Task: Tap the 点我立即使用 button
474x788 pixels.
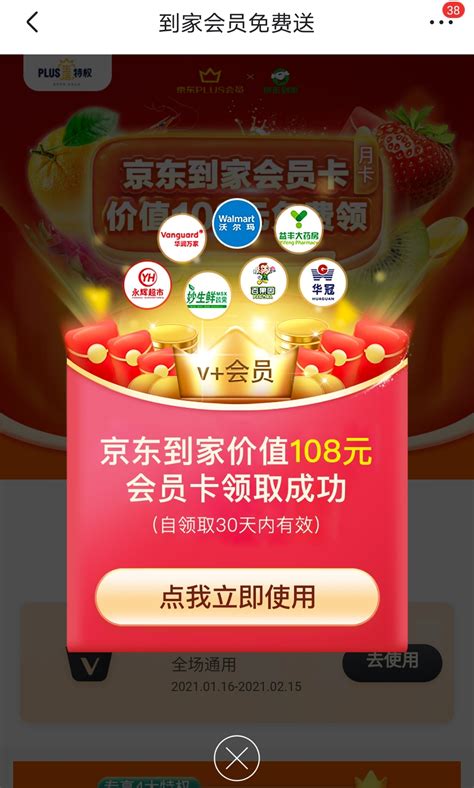Action: coord(237,597)
